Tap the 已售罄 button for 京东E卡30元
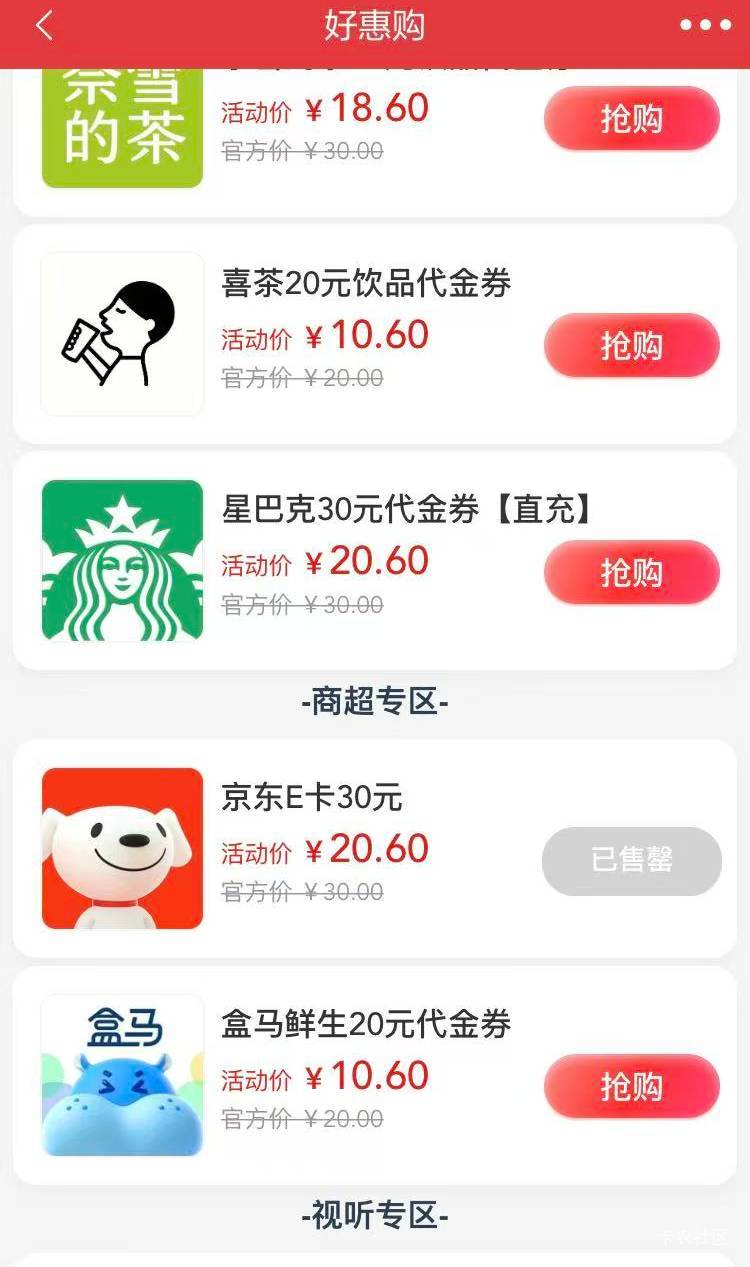Image resolution: width=750 pixels, height=1267 pixels. (632, 861)
